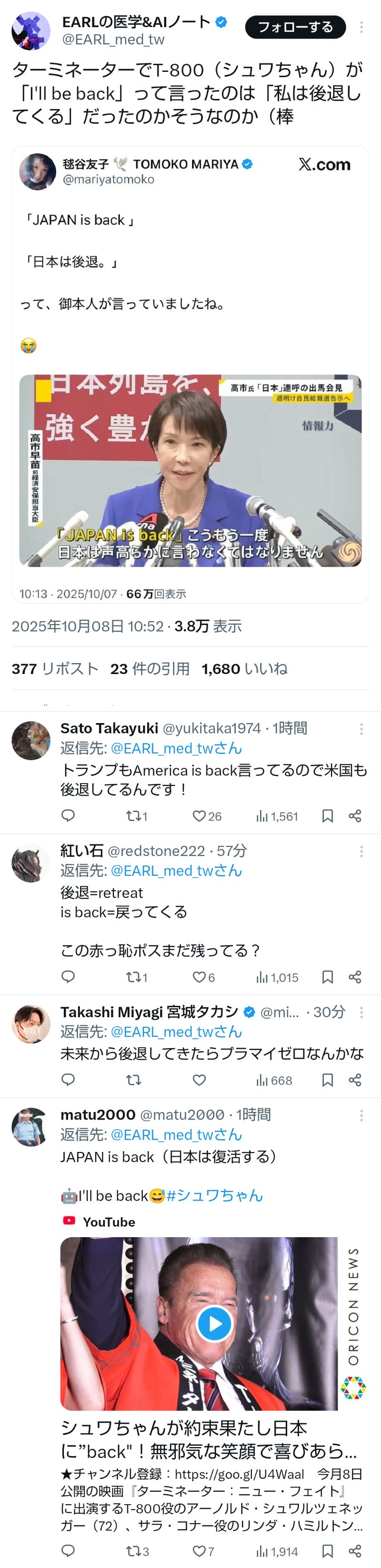Bookmark Sato Takayuki's reply
381x1568 pixels.
point(328,816)
